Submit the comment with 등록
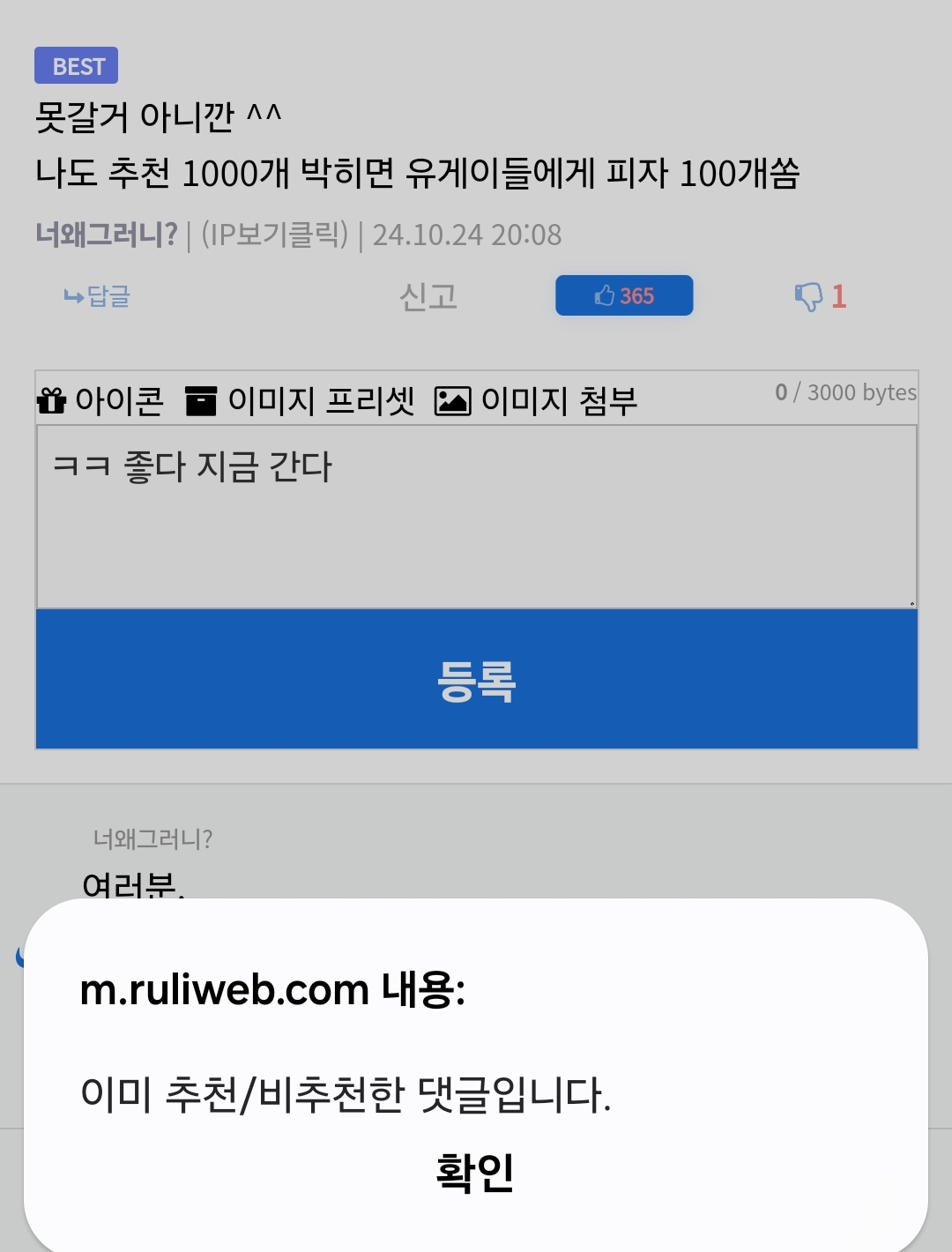This screenshot has height=1252, width=952. click(476, 680)
